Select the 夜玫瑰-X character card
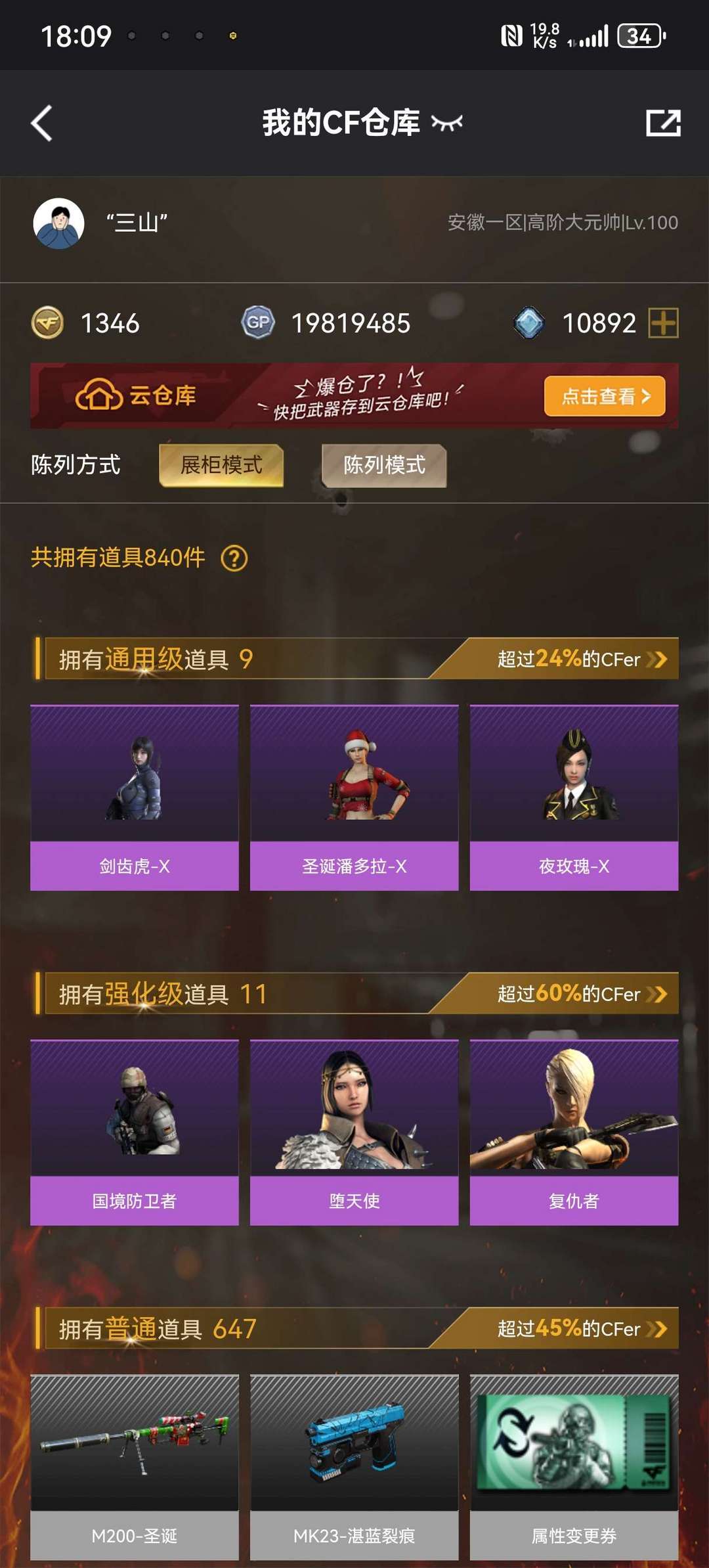This screenshot has height=1568, width=709. pos(574,797)
